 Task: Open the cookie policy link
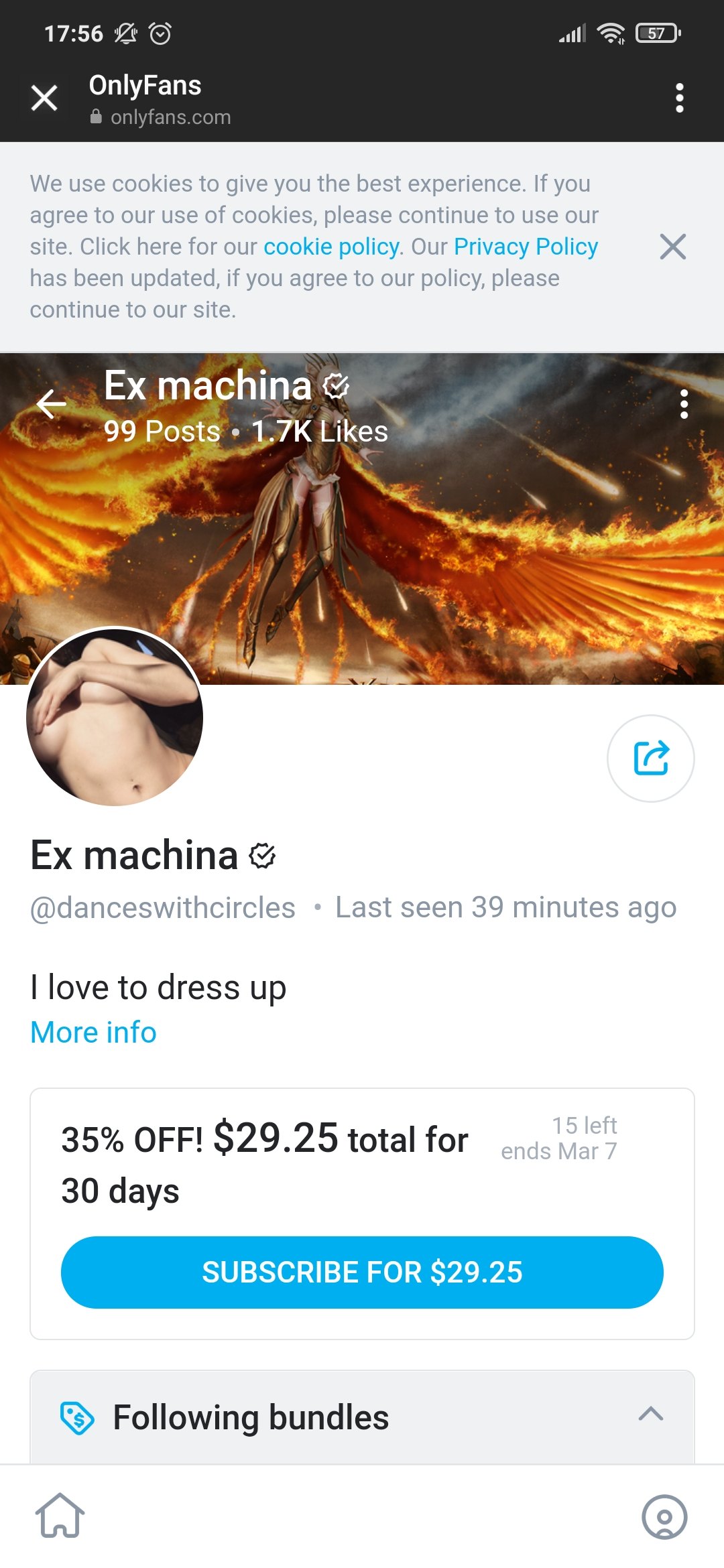point(331,247)
